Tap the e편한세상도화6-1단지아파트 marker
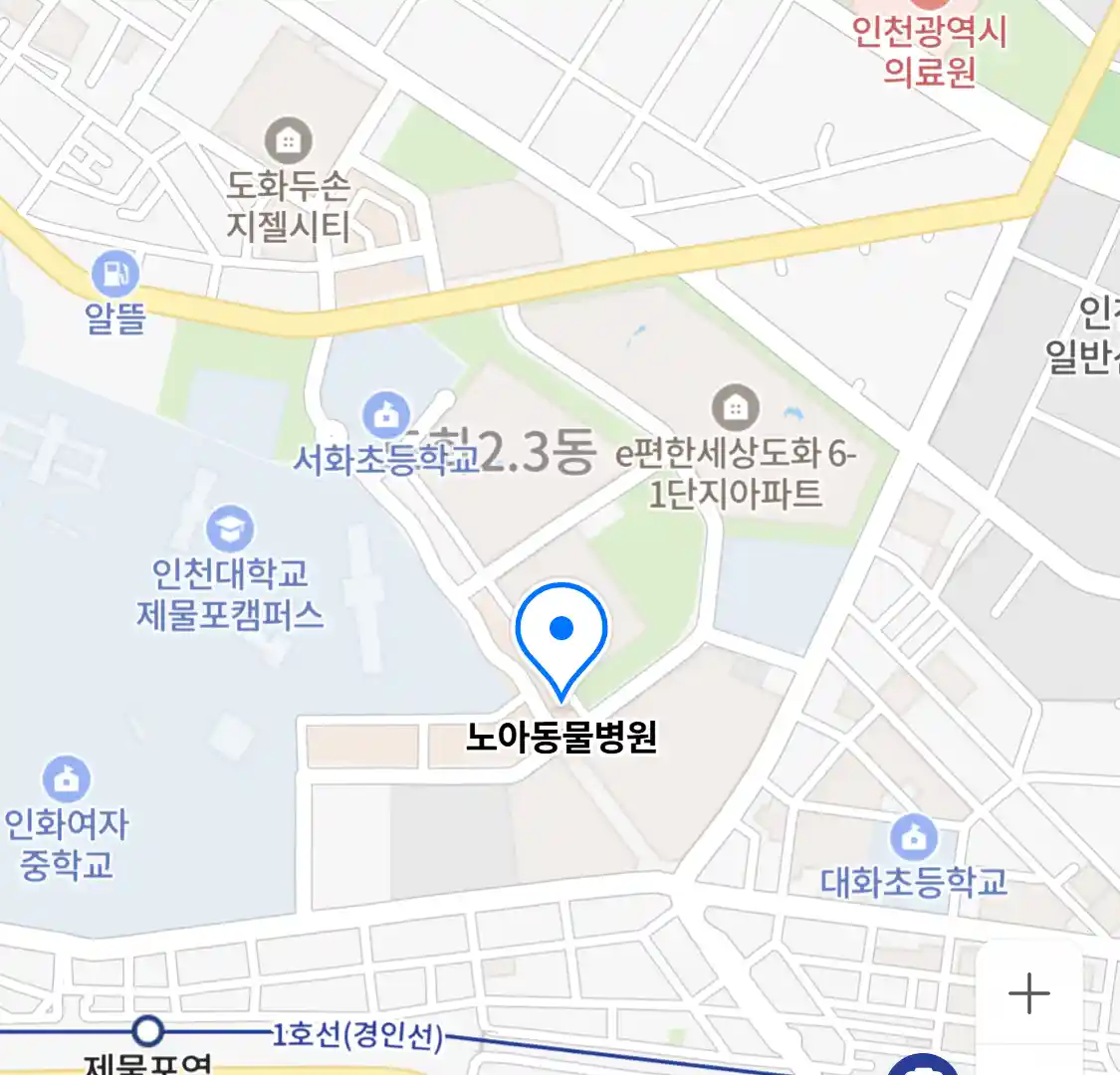1120x1075 pixels. tap(735, 408)
